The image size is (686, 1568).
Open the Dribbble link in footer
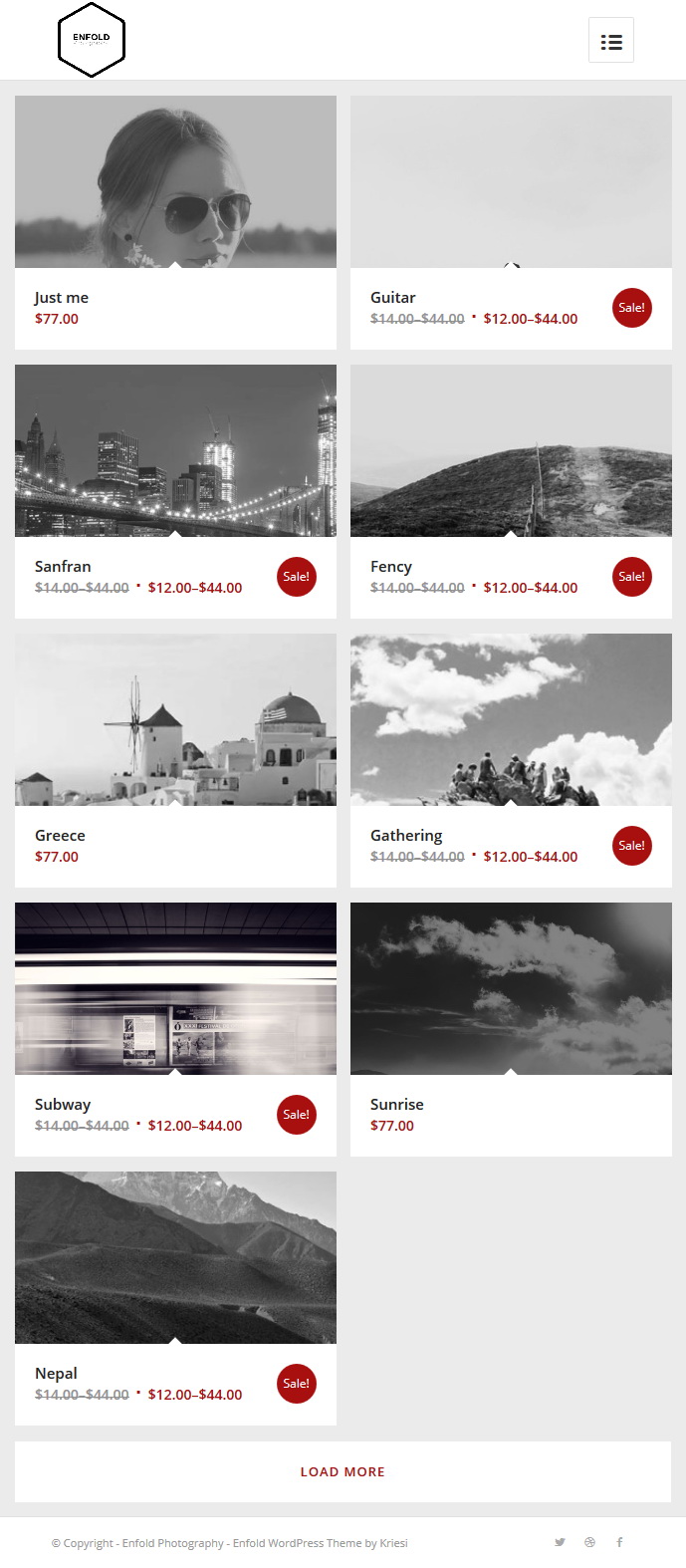tap(589, 1542)
